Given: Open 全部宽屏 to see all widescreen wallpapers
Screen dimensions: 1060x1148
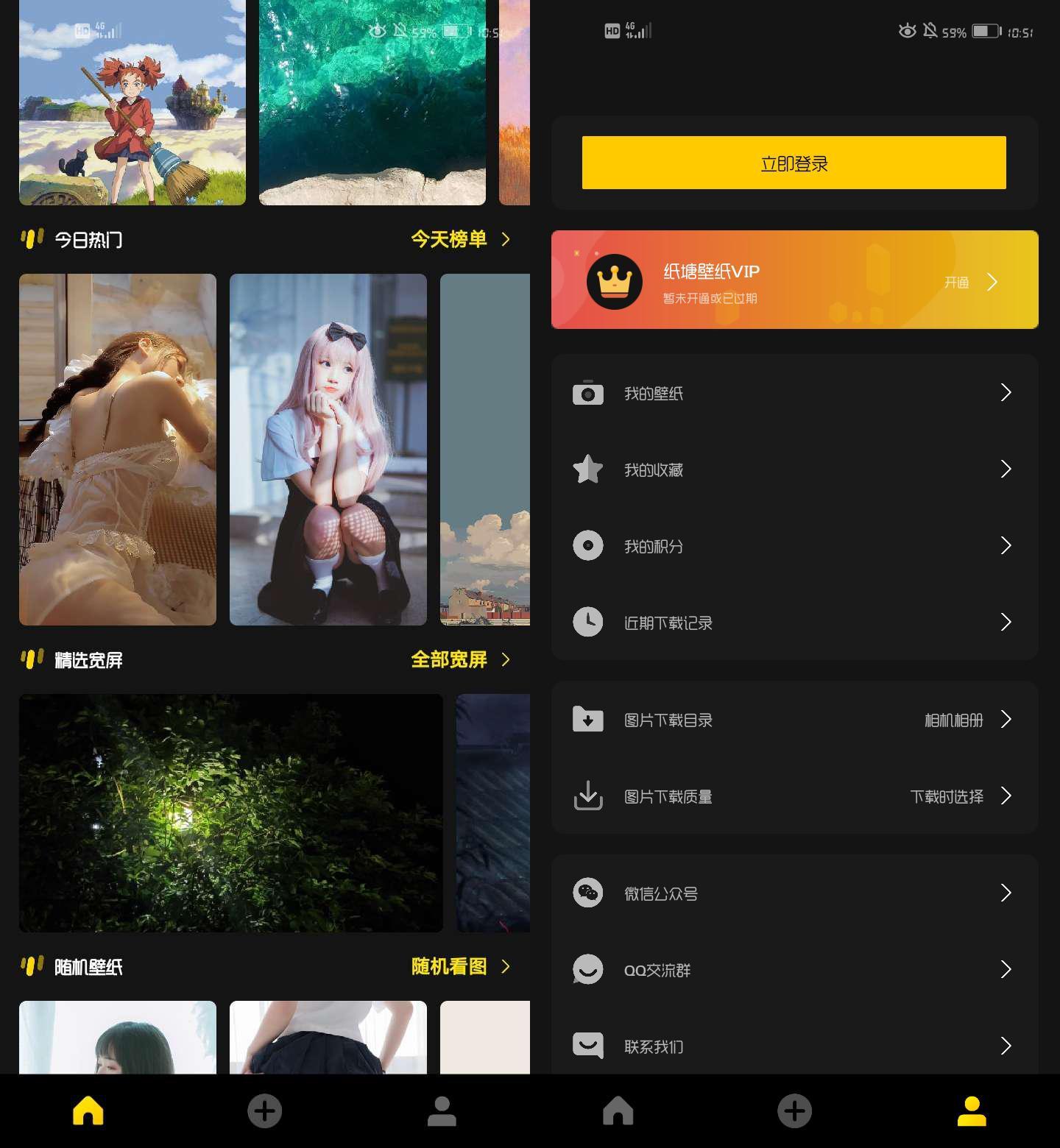Looking at the screenshot, I should pos(459,659).
